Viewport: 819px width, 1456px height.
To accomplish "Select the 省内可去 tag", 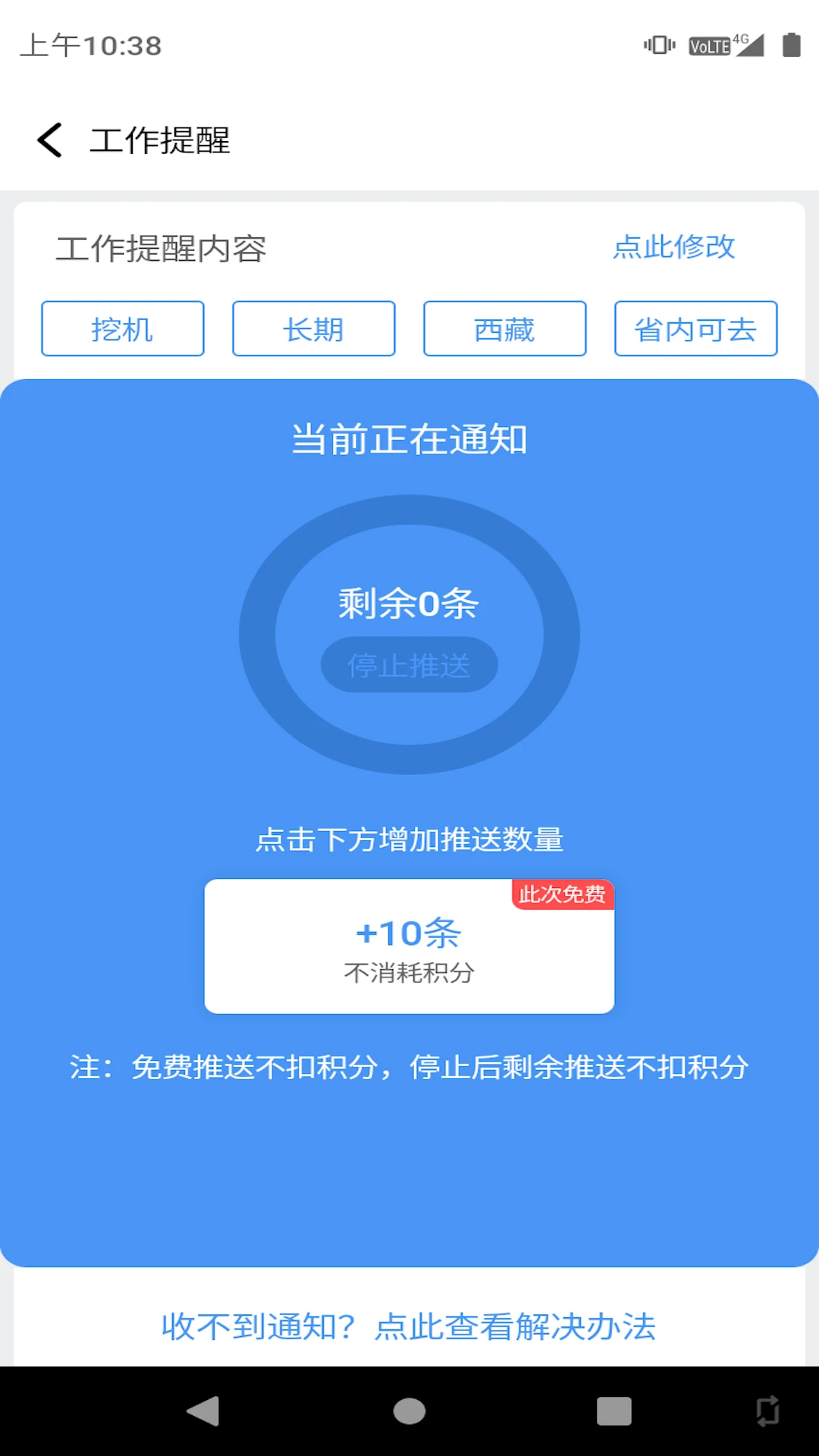I will click(x=695, y=328).
